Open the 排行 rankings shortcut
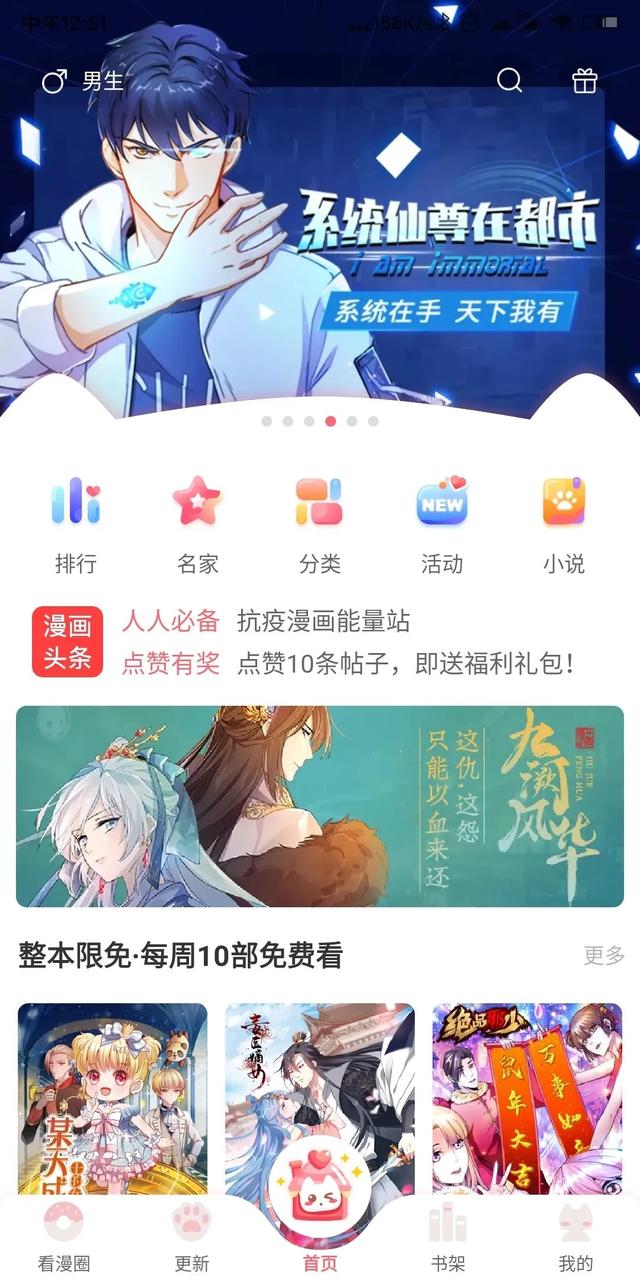This screenshot has width=640, height=1280. pos(76,525)
